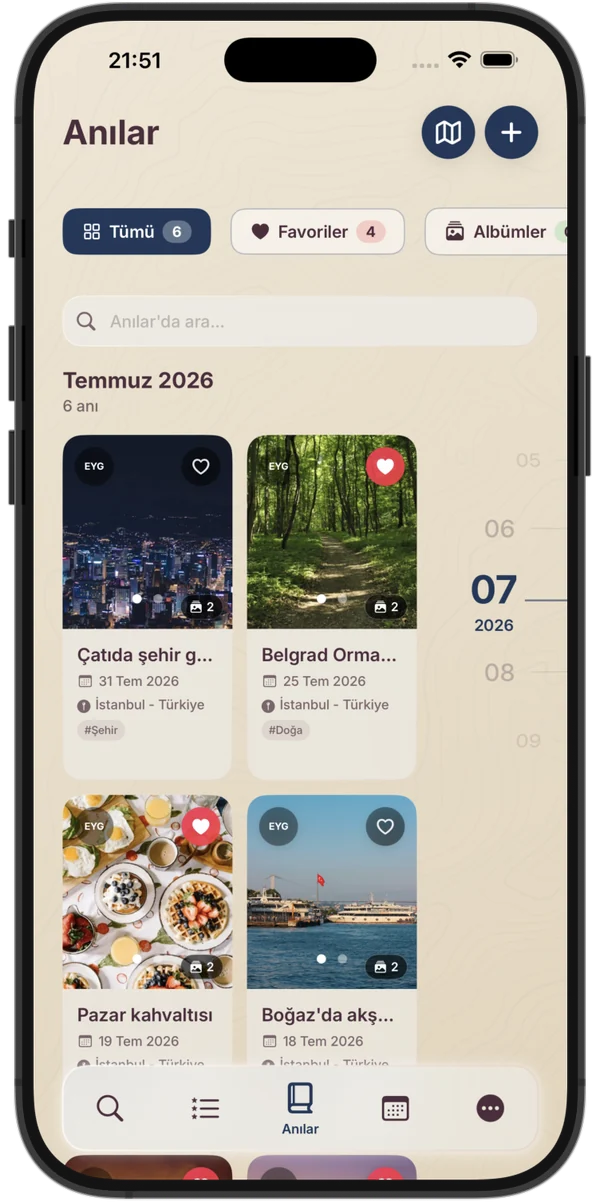Unfavorite the Belgrad Ormanı memory
This screenshot has width=600, height=1202.
click(x=385, y=467)
